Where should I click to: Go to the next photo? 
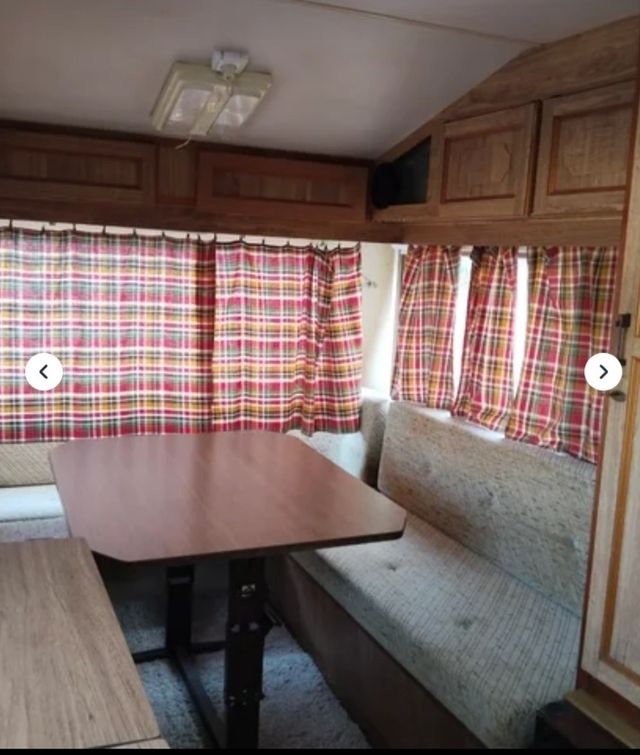[602, 372]
